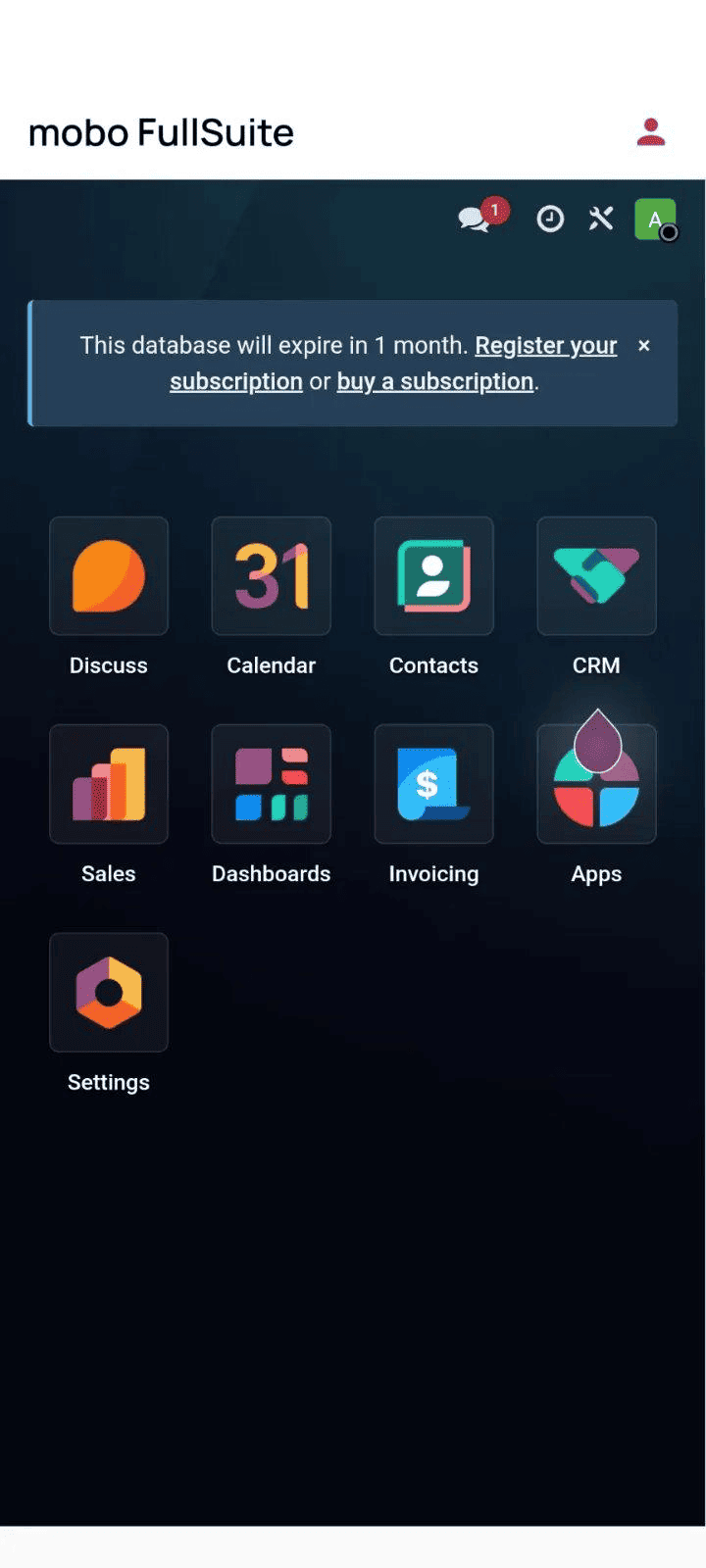This screenshot has height=1568, width=706.
Task: Open the Dashboards app
Action: tap(271, 784)
